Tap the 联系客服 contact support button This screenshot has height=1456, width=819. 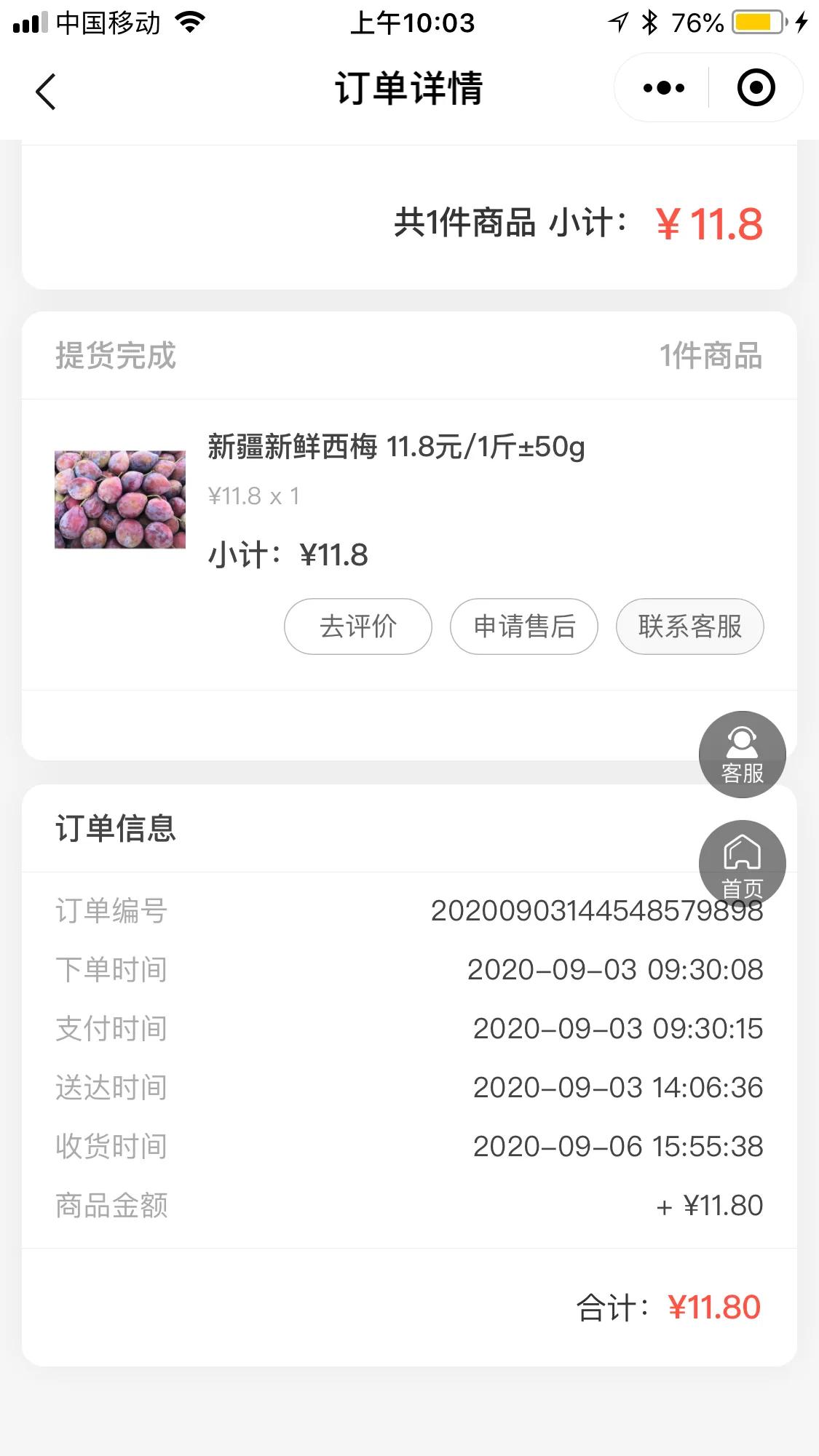point(689,626)
